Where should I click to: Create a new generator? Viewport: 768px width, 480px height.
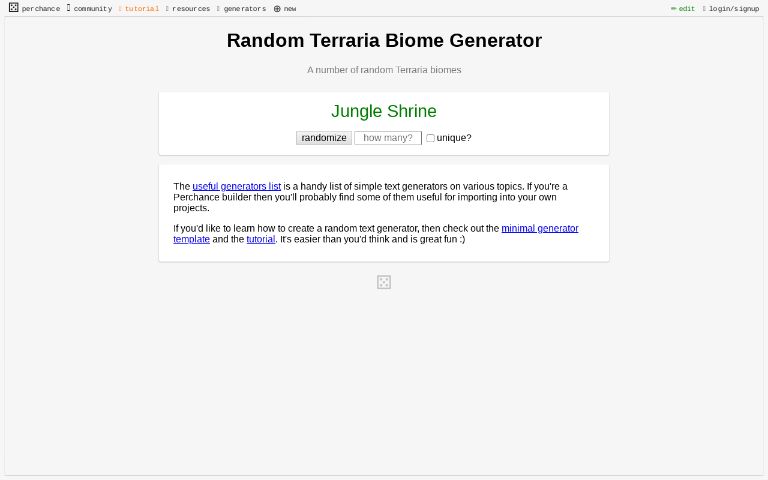coord(285,8)
